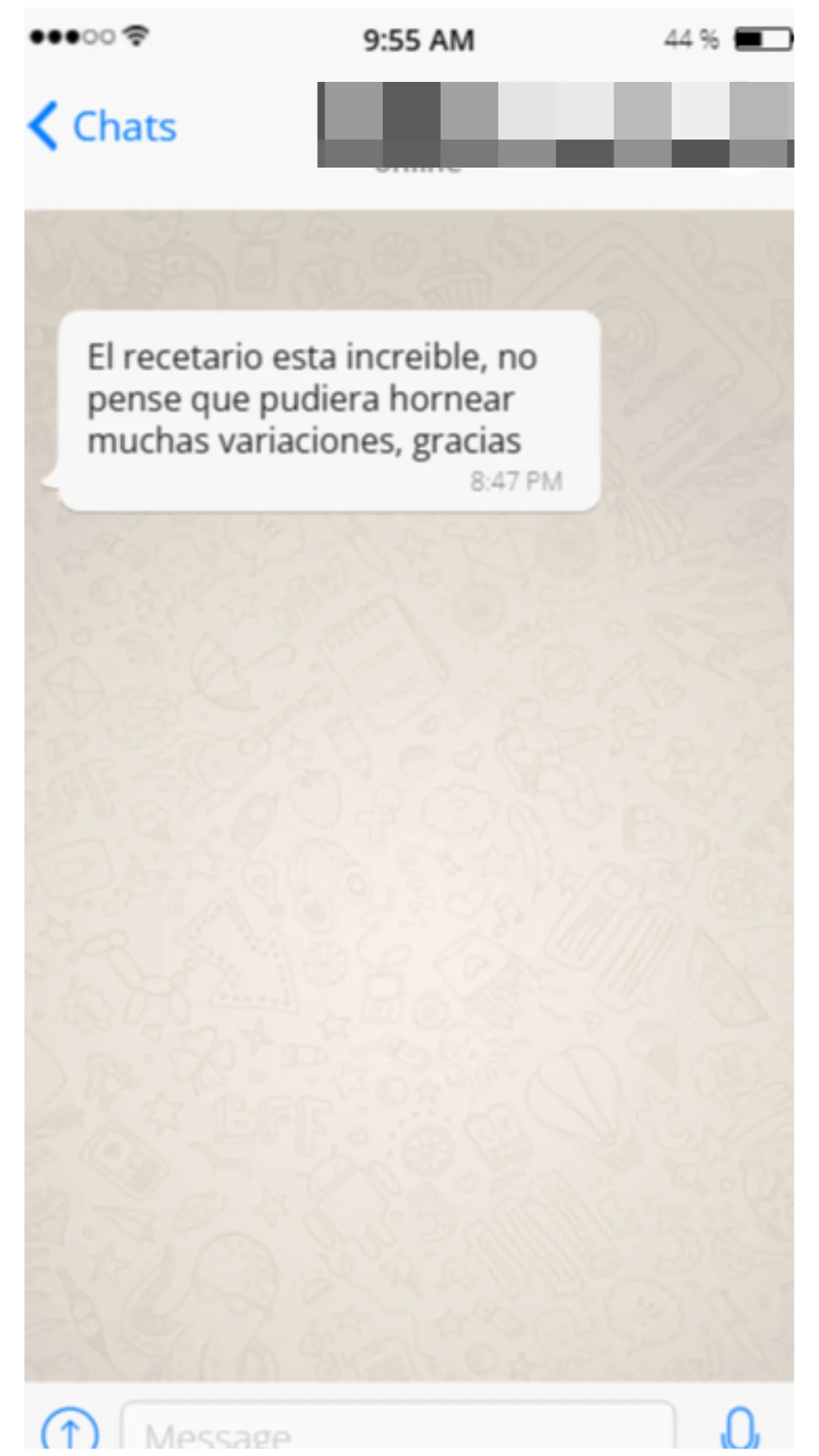Image resolution: width=819 pixels, height=1456 pixels.
Task: Focus the Message text field
Action: [397, 1429]
